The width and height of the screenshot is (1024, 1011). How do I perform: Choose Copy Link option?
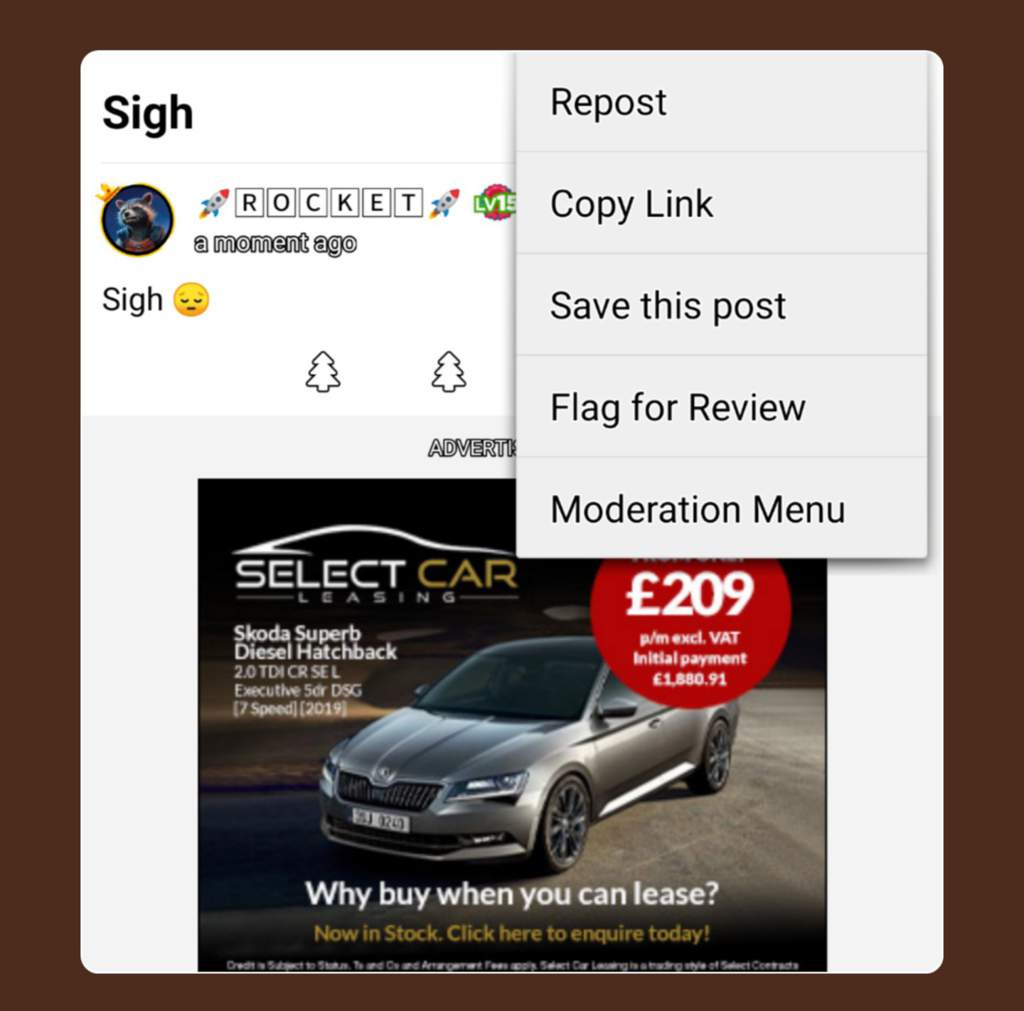(x=720, y=204)
